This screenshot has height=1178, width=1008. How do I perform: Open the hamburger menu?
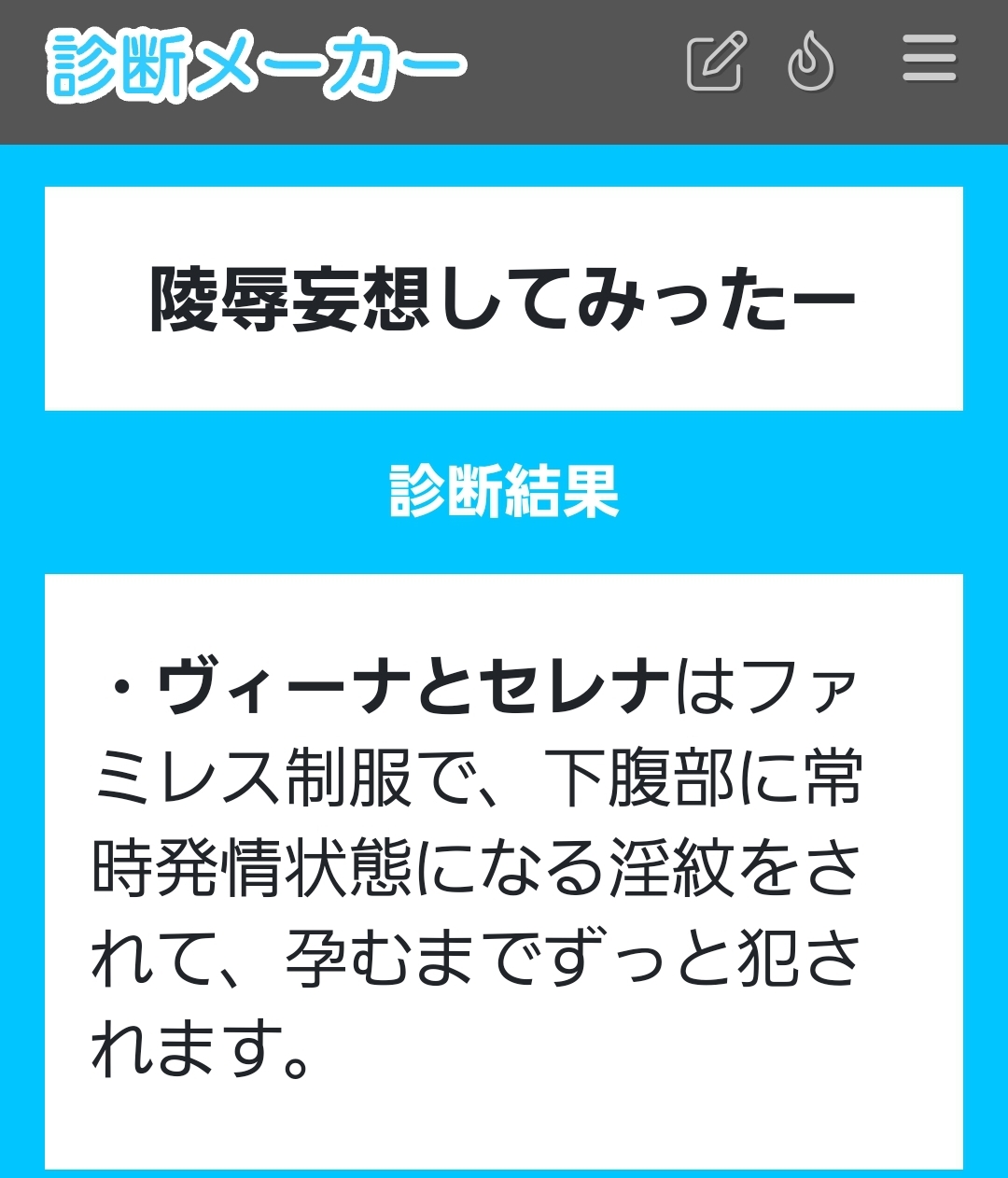click(x=930, y=58)
